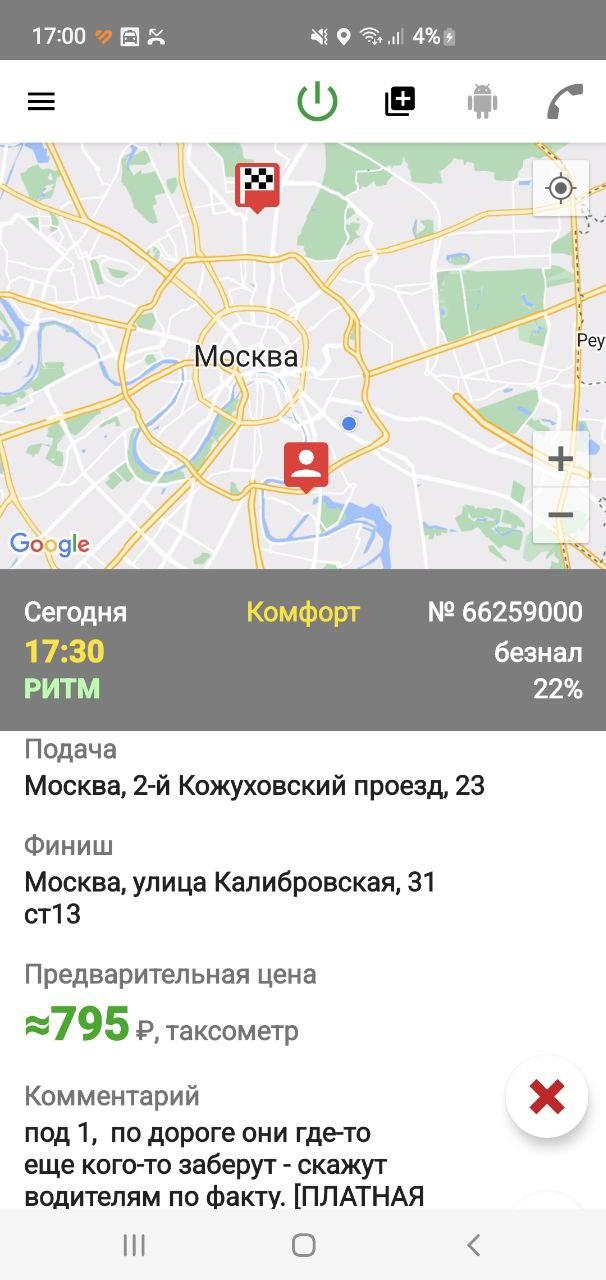Open the add-to-queue plus icon
Screen dimensions: 606x1280
[400, 101]
